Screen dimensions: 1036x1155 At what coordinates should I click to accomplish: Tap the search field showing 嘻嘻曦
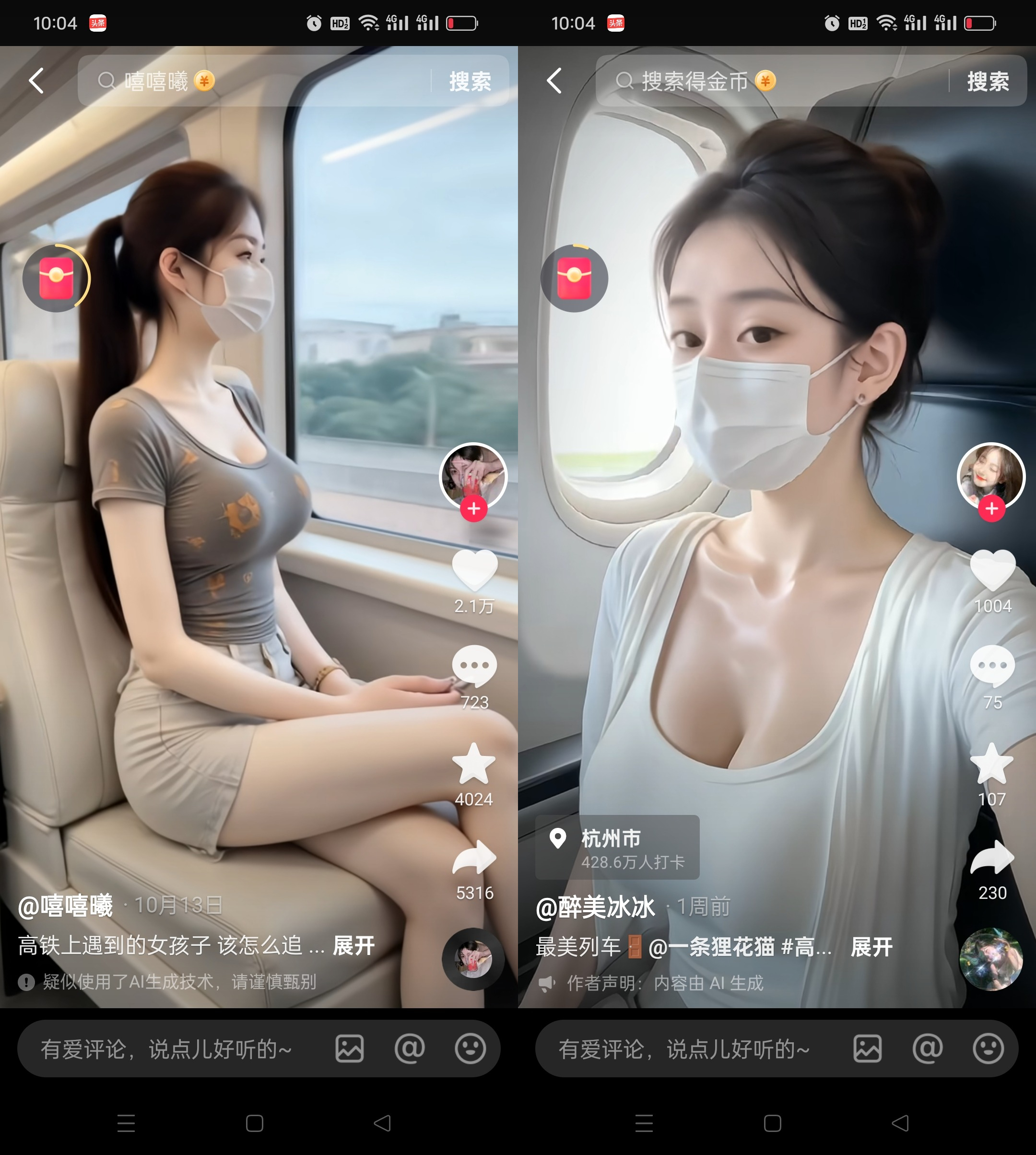tap(250, 81)
